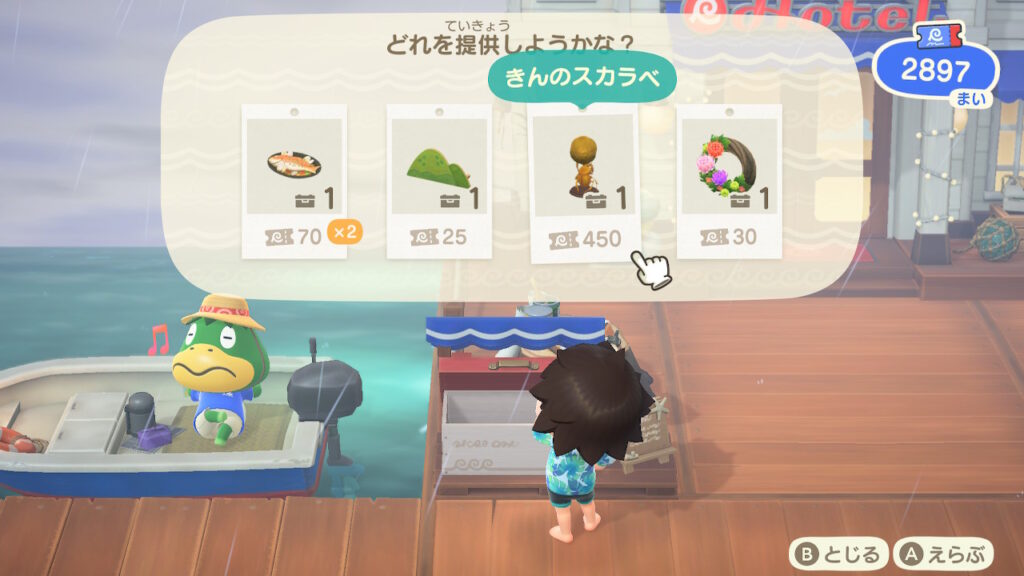Select the flower wreath card worth 30
This screenshot has height=576, width=1024.
click(727, 180)
